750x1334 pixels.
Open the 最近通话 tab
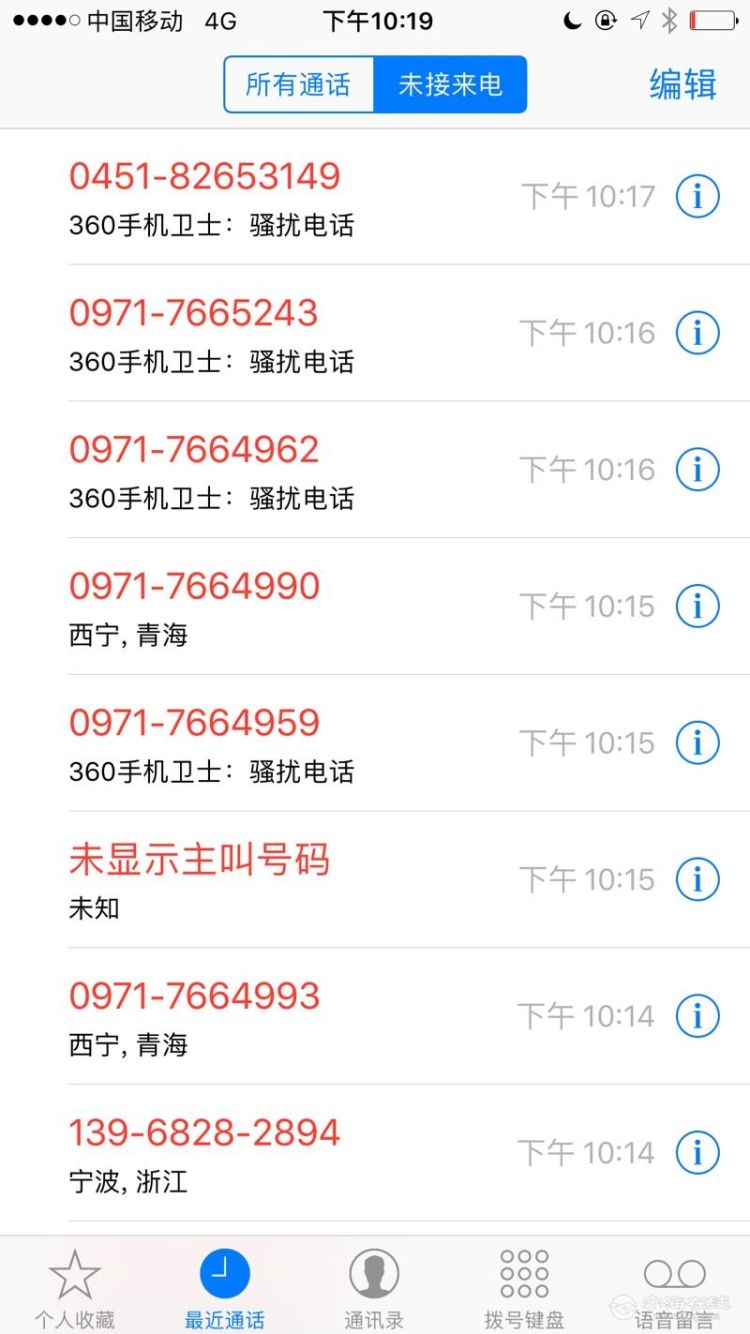click(225, 1288)
